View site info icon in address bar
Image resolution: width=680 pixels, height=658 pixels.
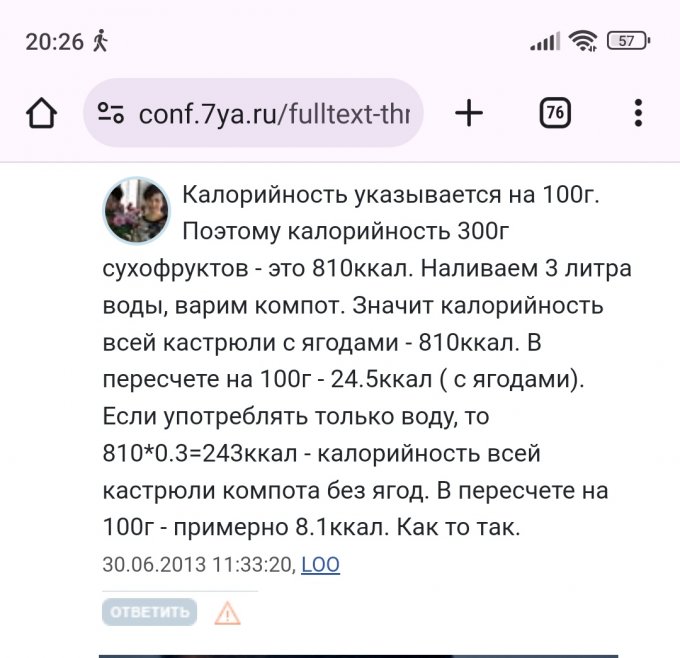pos(110,113)
